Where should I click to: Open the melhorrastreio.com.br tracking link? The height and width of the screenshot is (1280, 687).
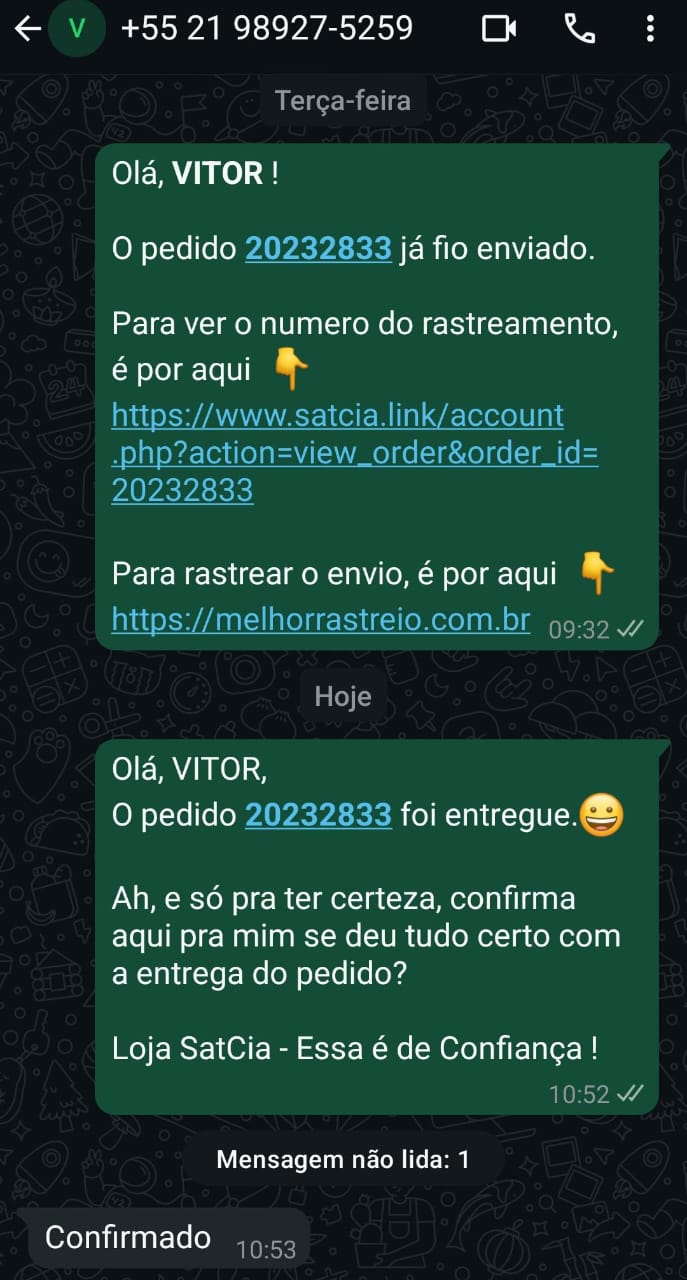pyautogui.click(x=321, y=619)
